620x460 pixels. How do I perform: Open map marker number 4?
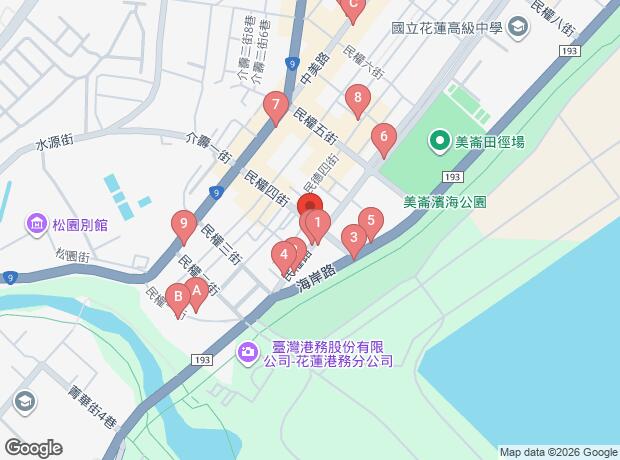click(x=284, y=255)
